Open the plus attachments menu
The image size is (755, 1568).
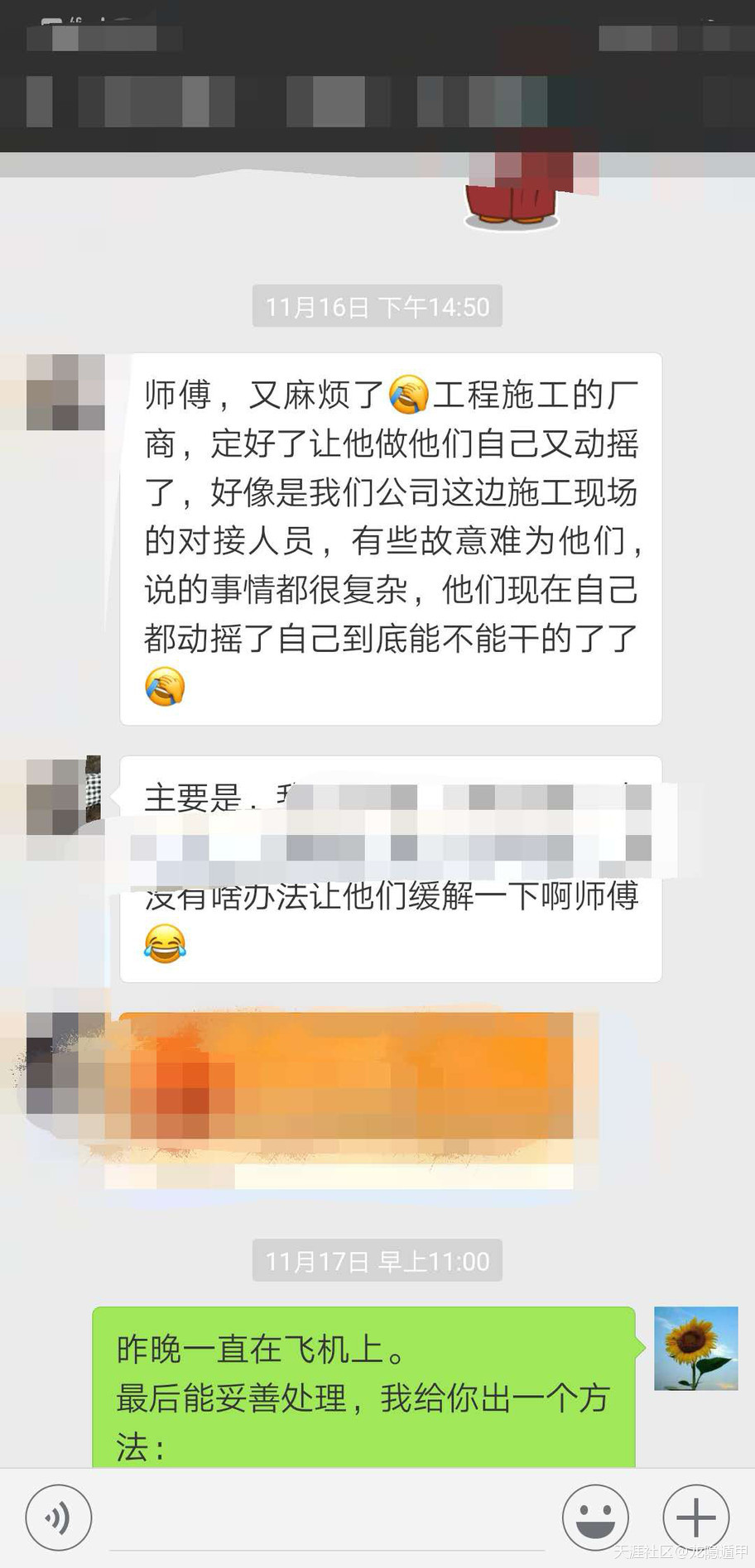695,1518
